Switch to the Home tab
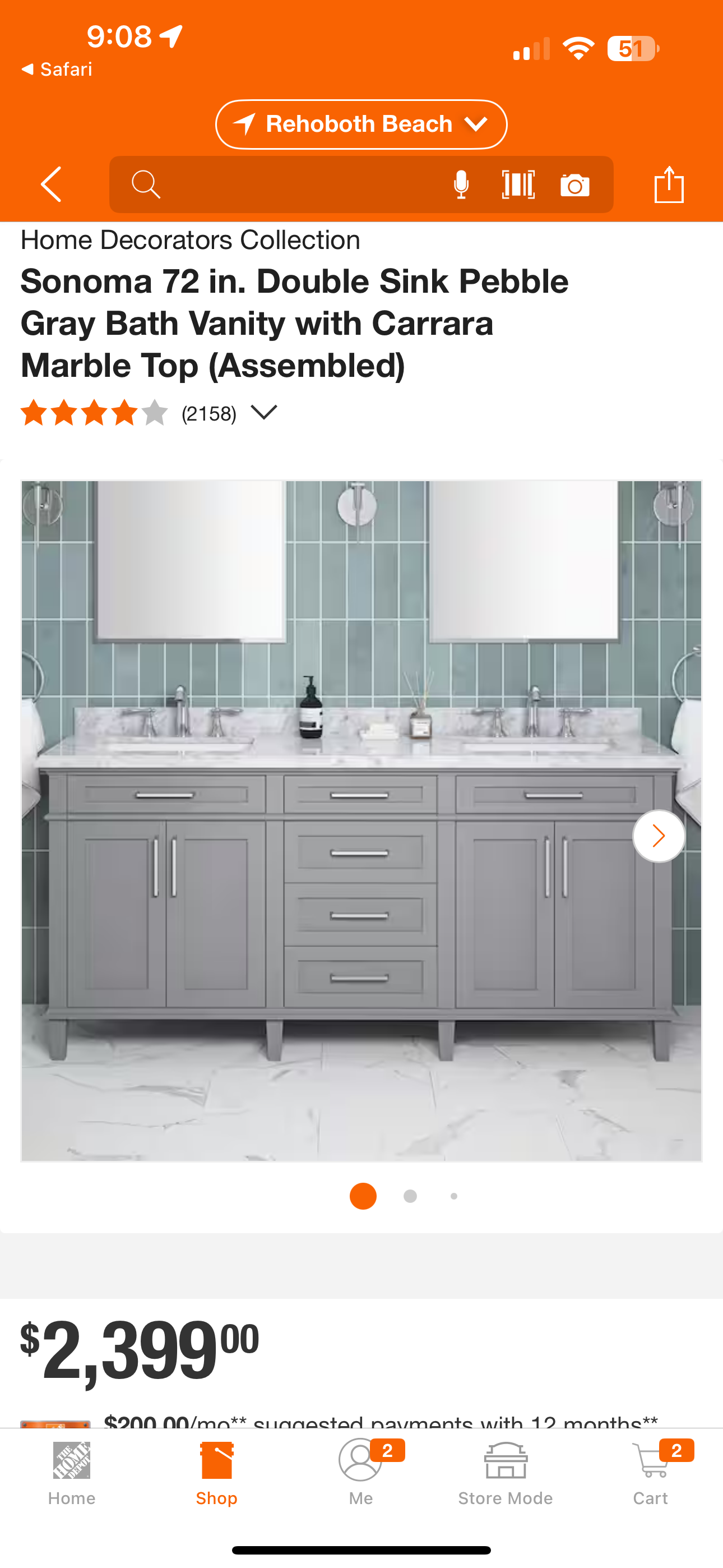This screenshot has height=1568, width=723. tap(72, 1473)
